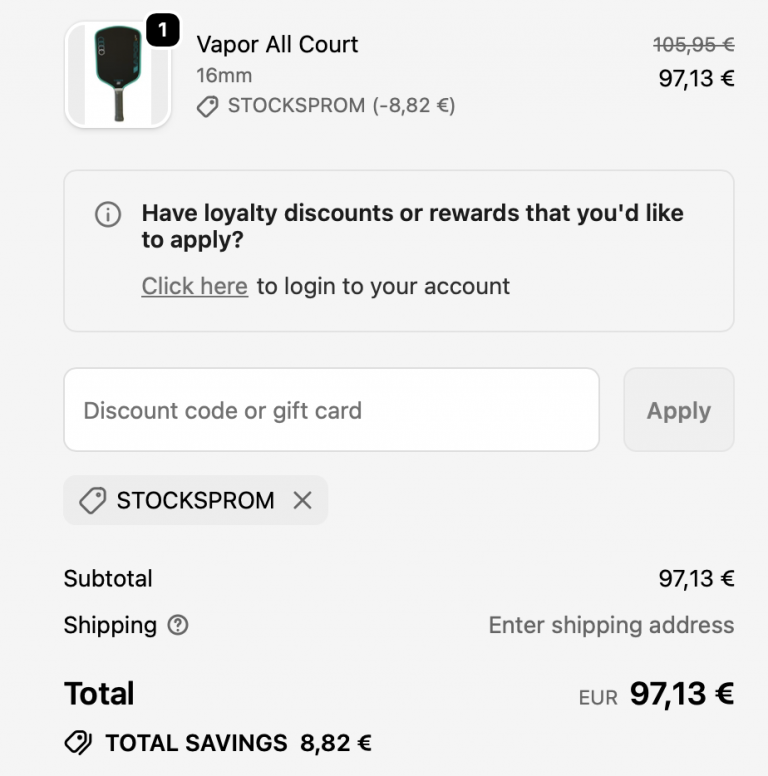Image resolution: width=768 pixels, height=776 pixels.
Task: Focus the discount code or gift card field
Action: point(331,410)
